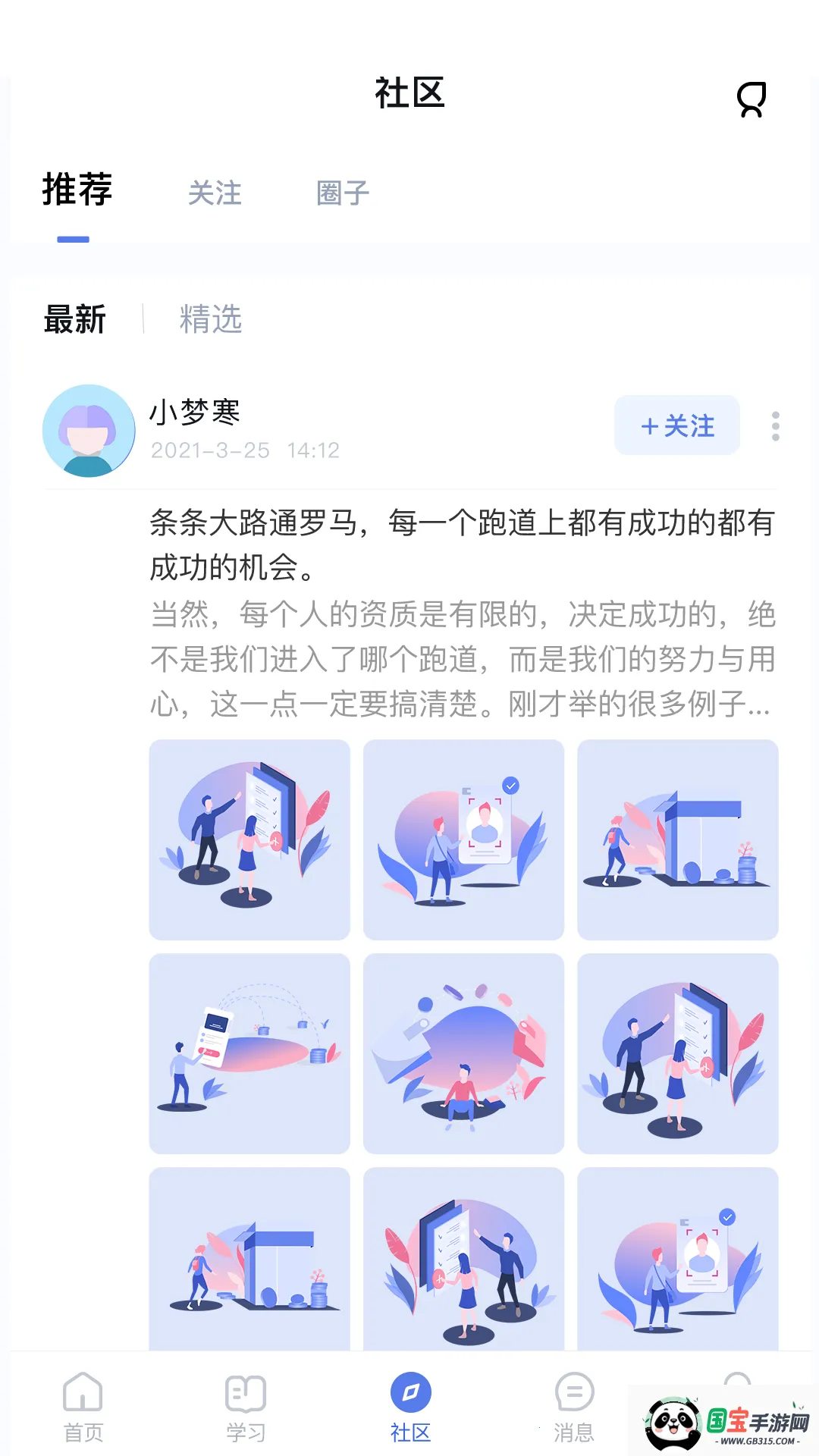The image size is (819, 1456).
Task: Open the 消息 tab
Action: coord(574,1407)
